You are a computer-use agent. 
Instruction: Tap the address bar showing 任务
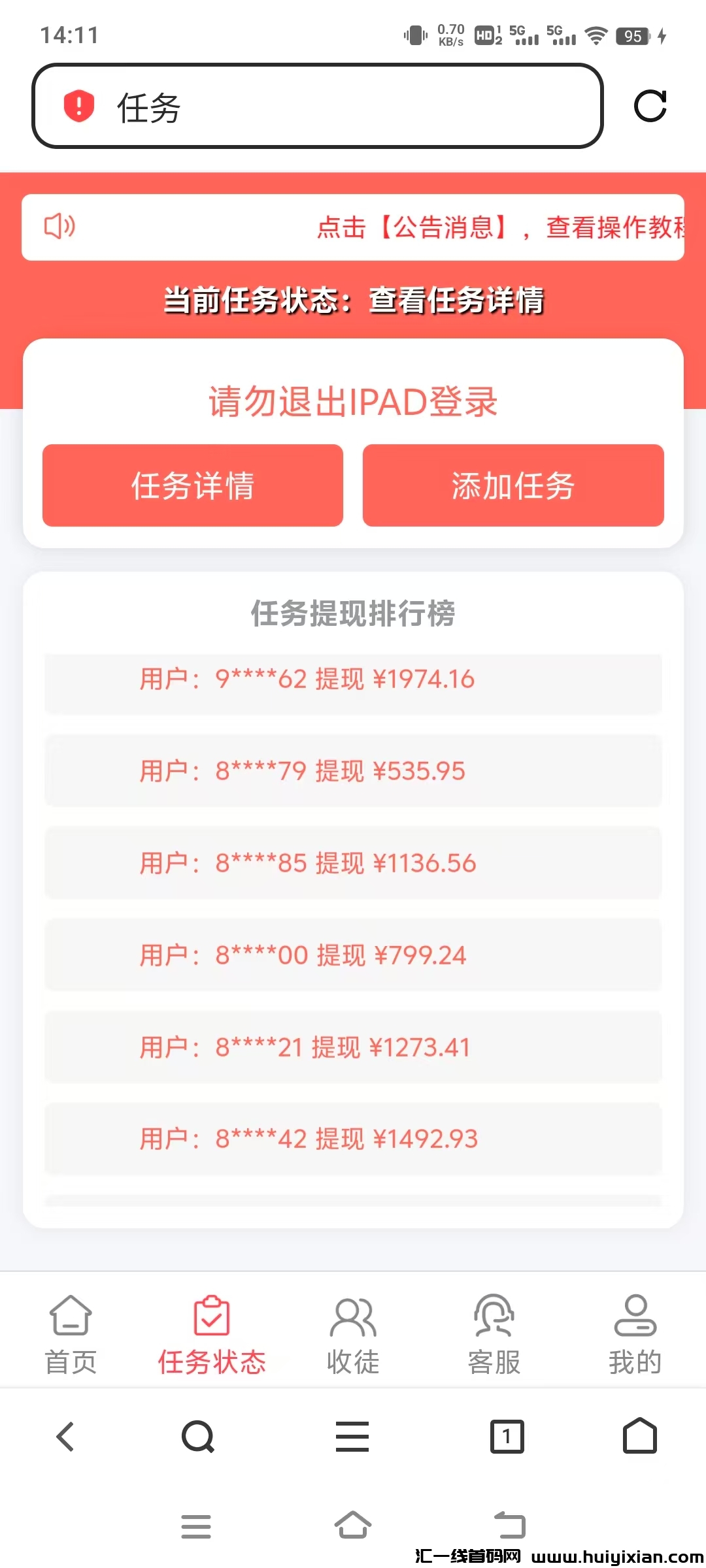pos(340,106)
